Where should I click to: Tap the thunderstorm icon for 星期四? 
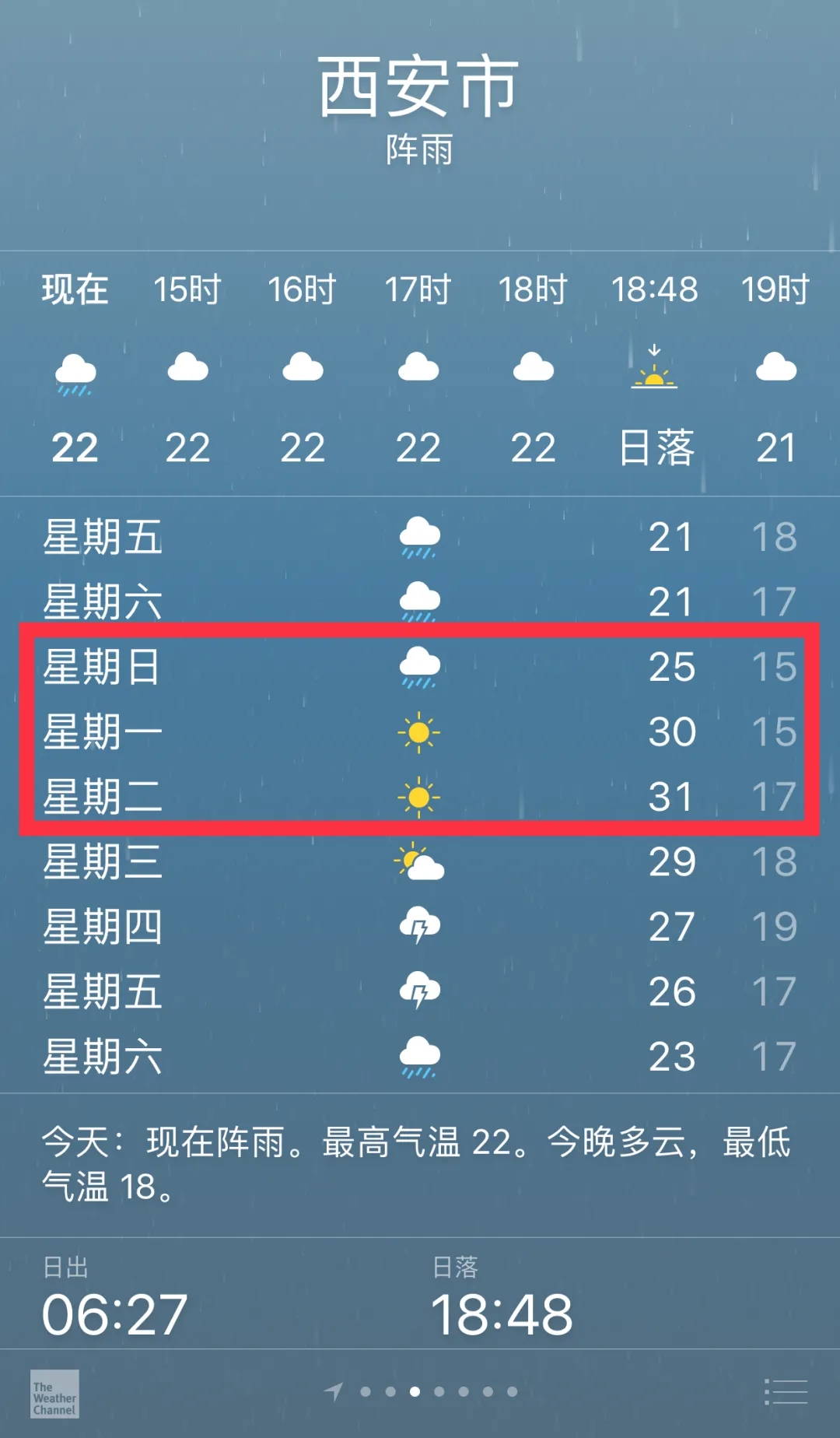pos(420,926)
